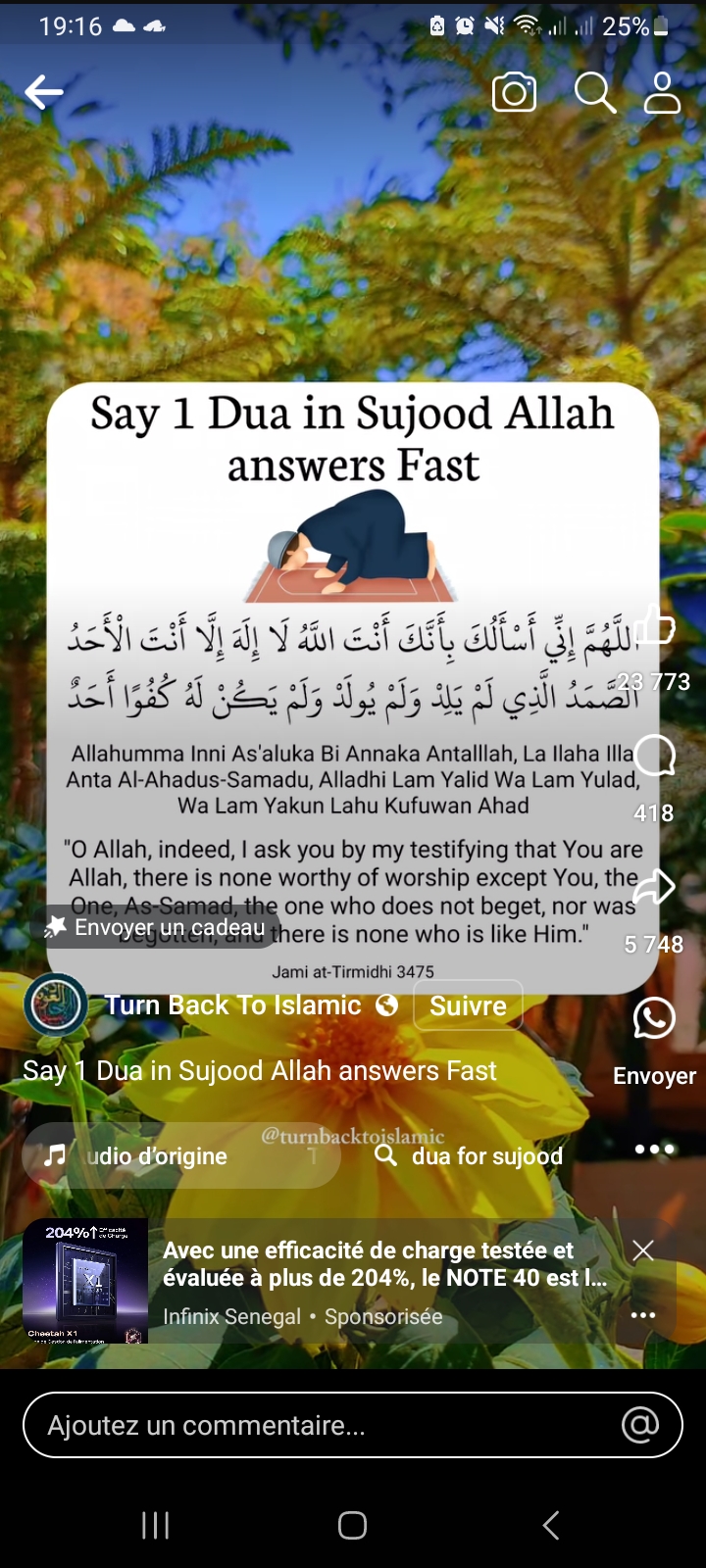Follow the page with the Suivre button
Image resolution: width=706 pixels, height=1568 pixels.
coord(468,1005)
